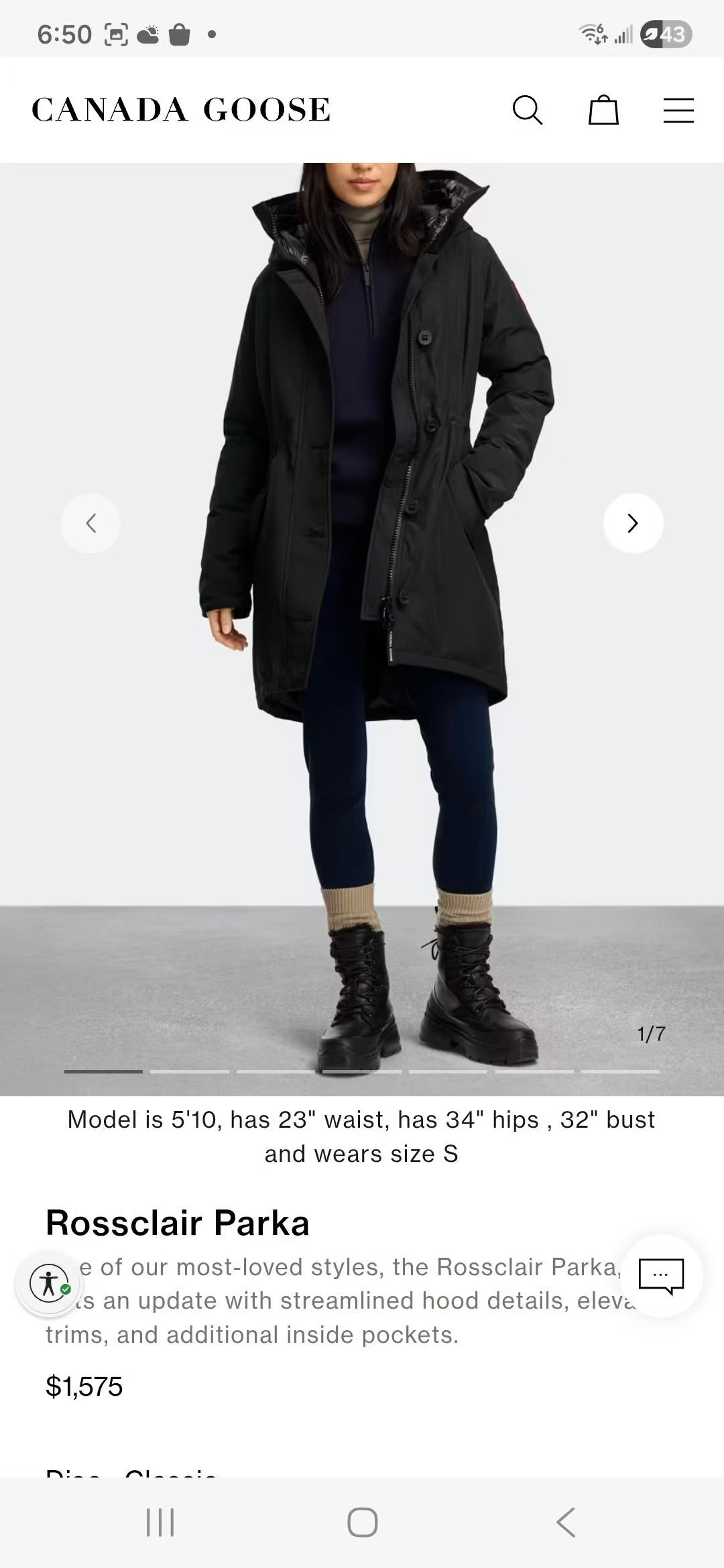Open the hamburger menu
The width and height of the screenshot is (724, 1568).
click(678, 111)
